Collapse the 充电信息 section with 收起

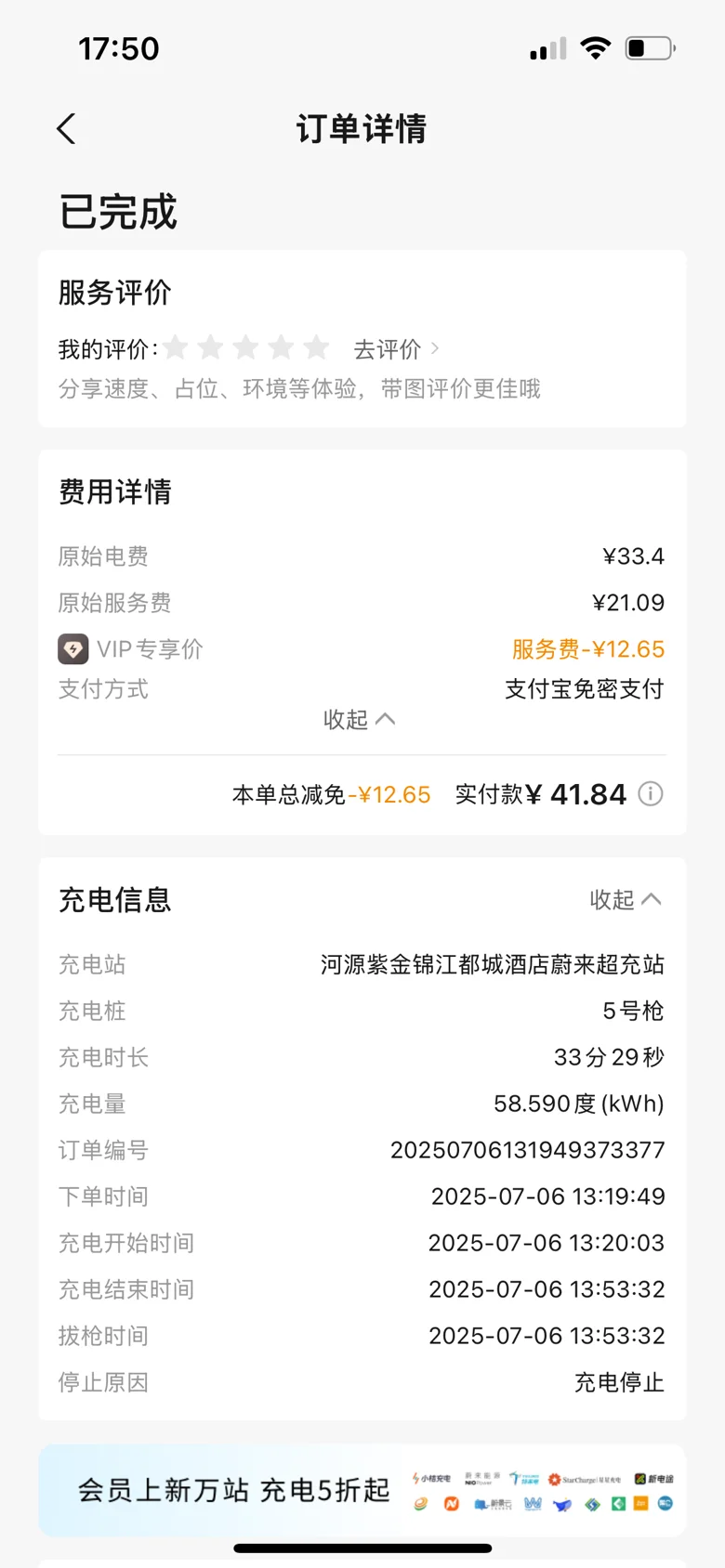point(626,899)
